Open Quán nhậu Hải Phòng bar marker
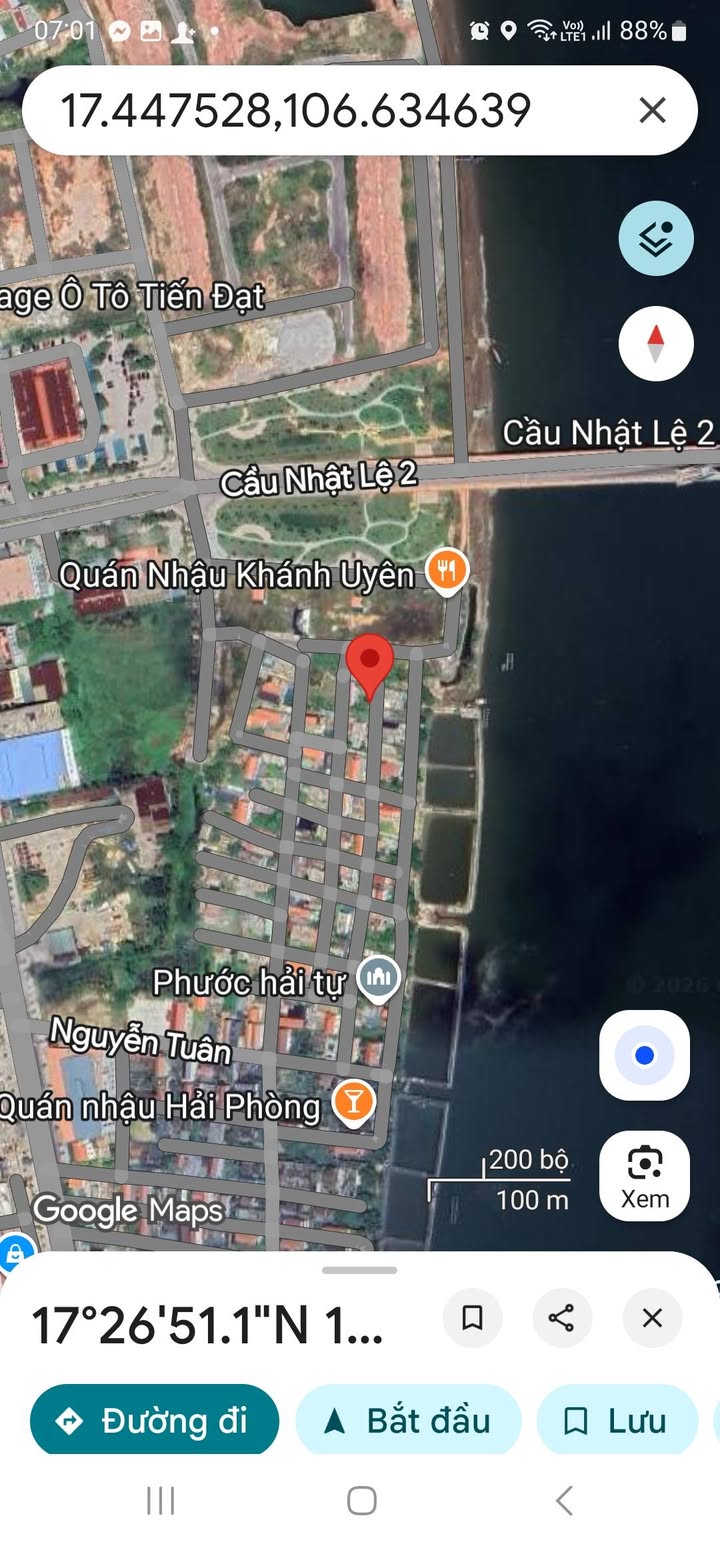The height and width of the screenshot is (1544, 720). pyautogui.click(x=352, y=1103)
